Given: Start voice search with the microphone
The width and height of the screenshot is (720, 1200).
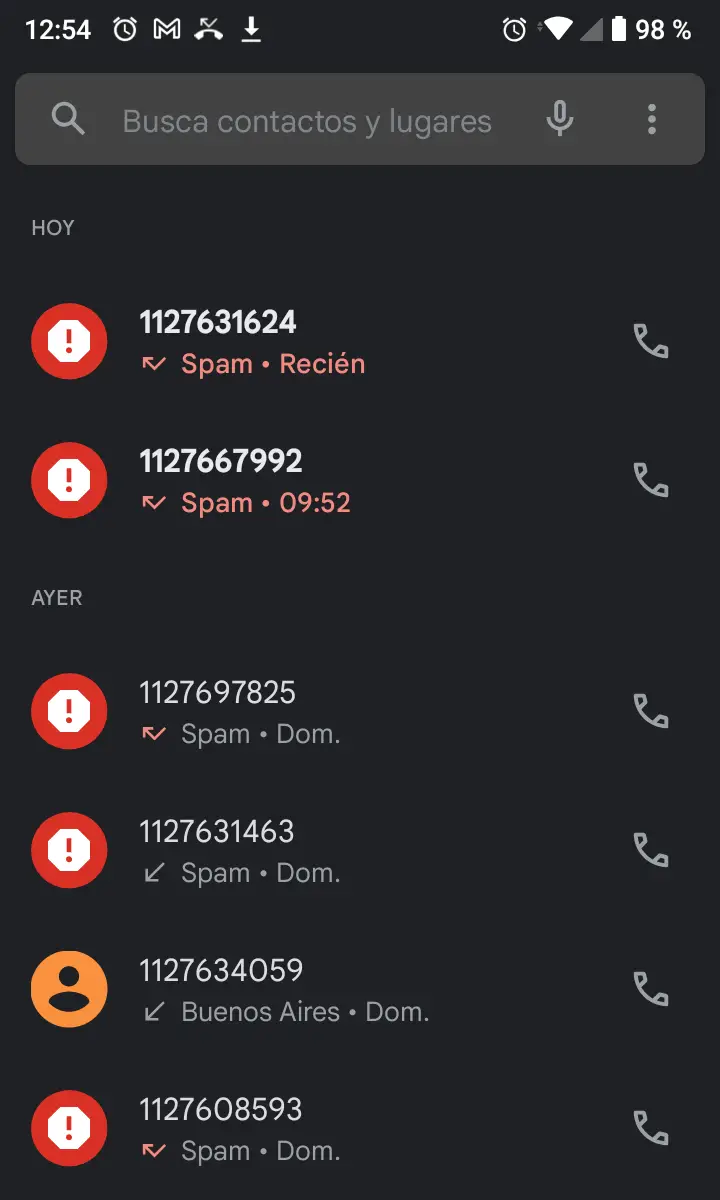Looking at the screenshot, I should click(x=560, y=120).
